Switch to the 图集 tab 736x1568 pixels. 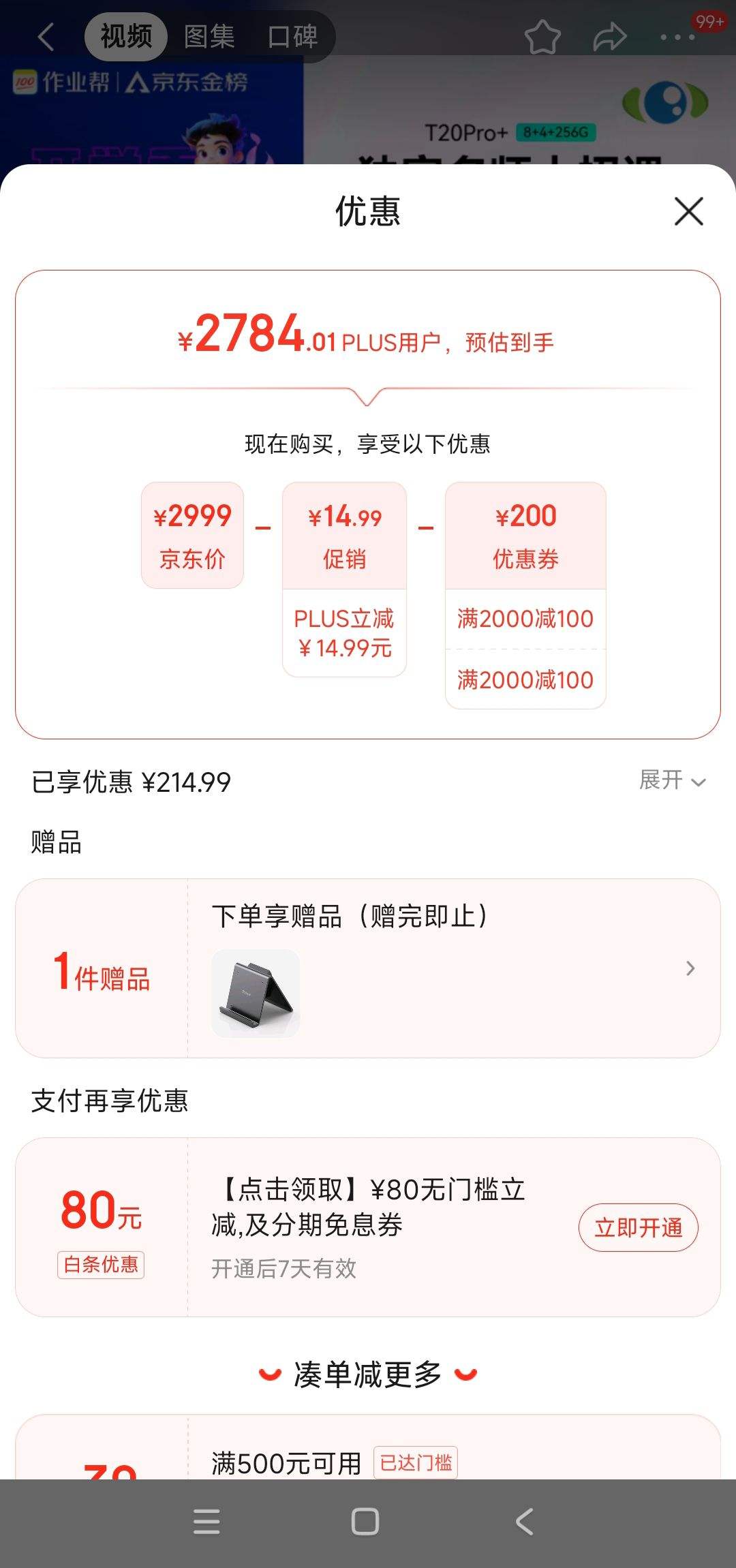(x=208, y=37)
